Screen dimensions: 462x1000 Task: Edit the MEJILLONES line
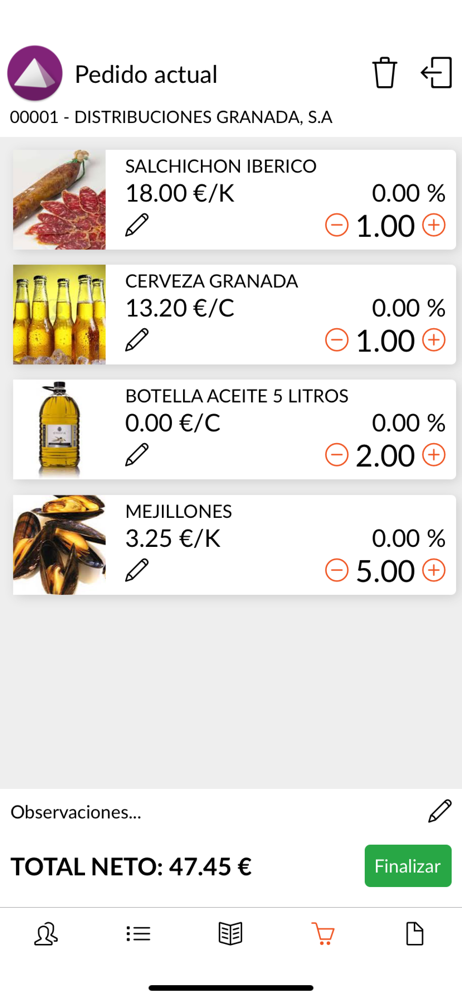(137, 570)
